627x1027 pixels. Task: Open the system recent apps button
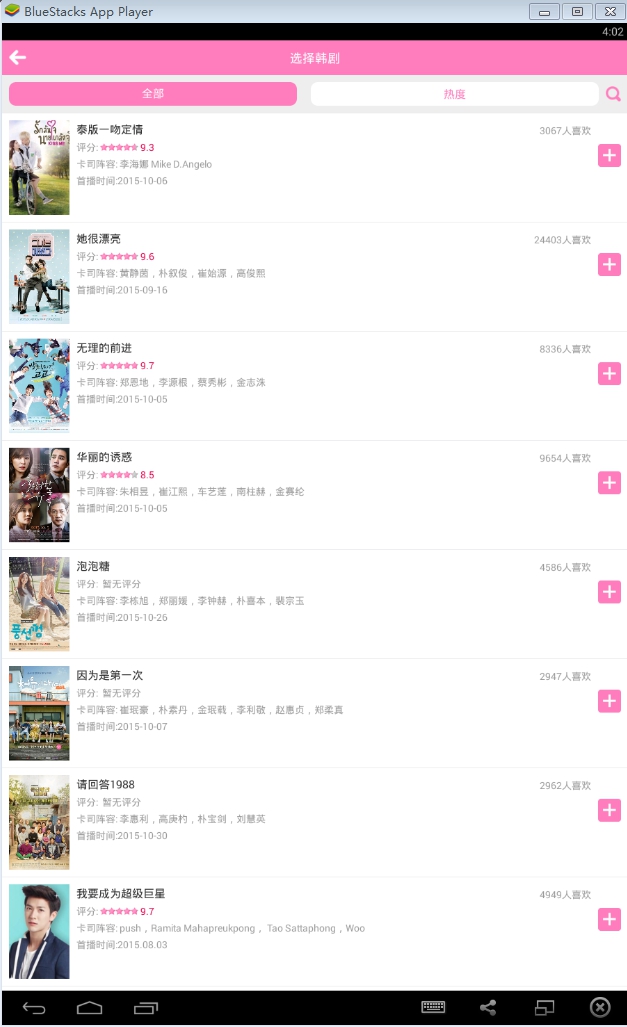[x=146, y=1007]
